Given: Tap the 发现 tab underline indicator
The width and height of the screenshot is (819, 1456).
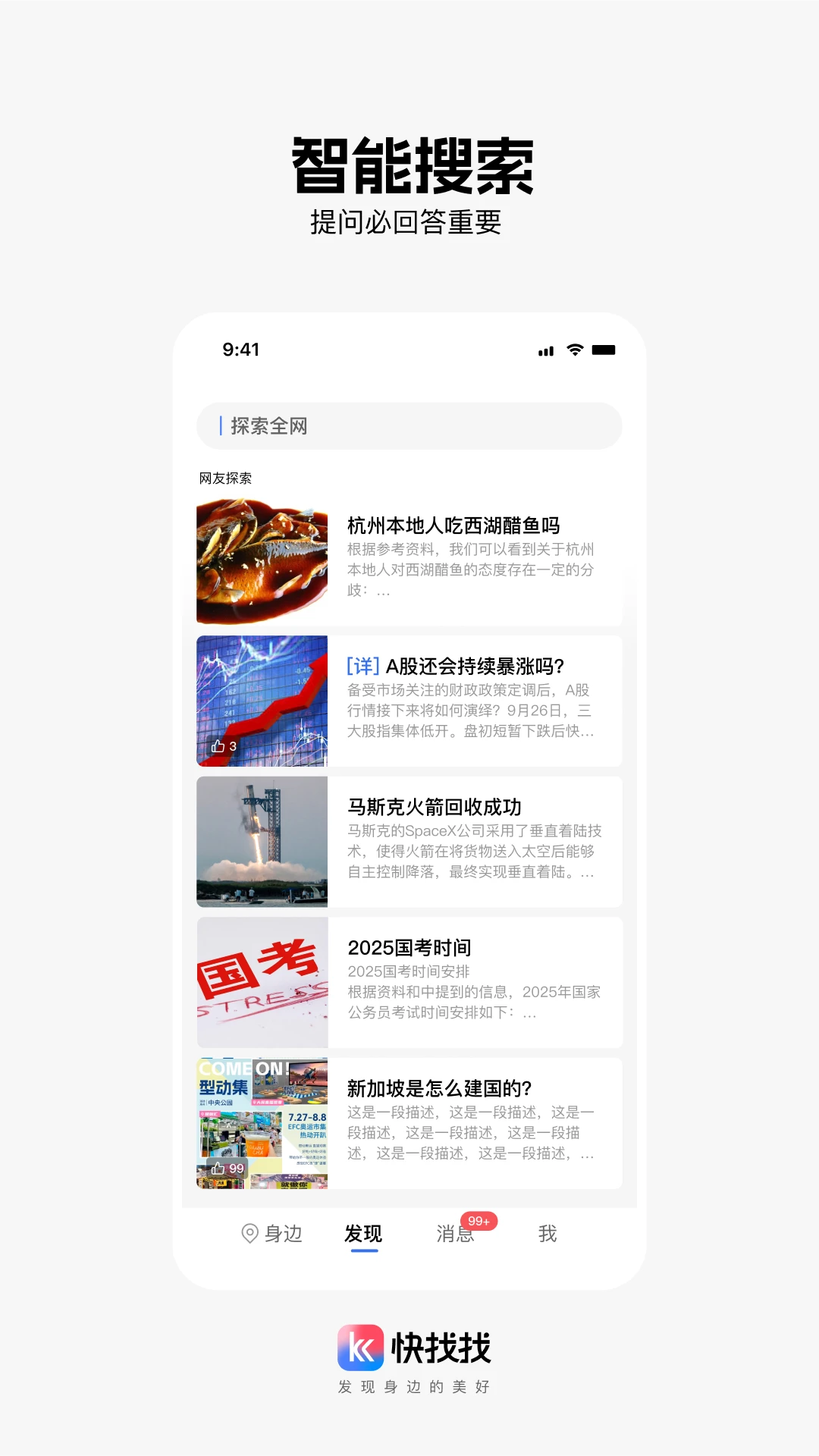Looking at the screenshot, I should click(364, 1252).
